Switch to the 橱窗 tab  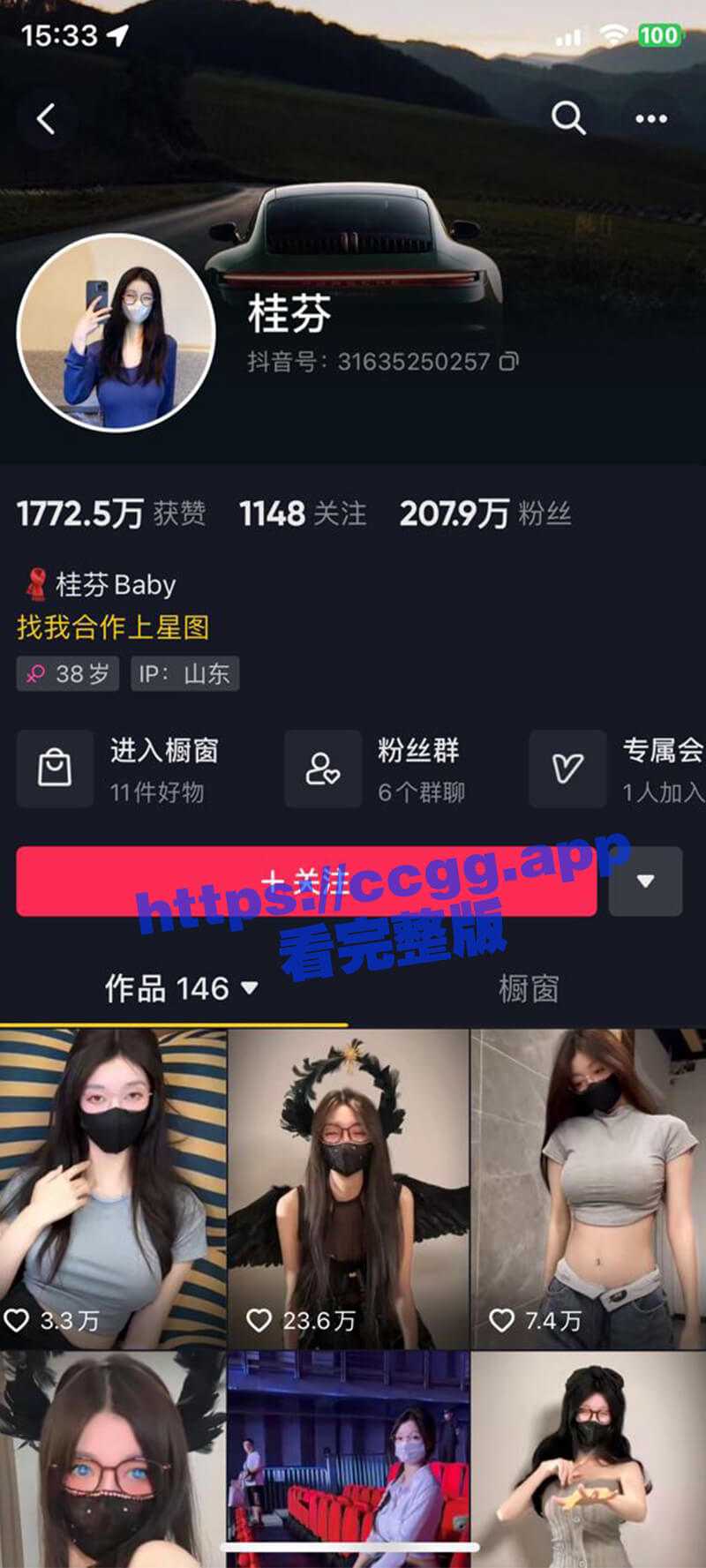coord(528,988)
